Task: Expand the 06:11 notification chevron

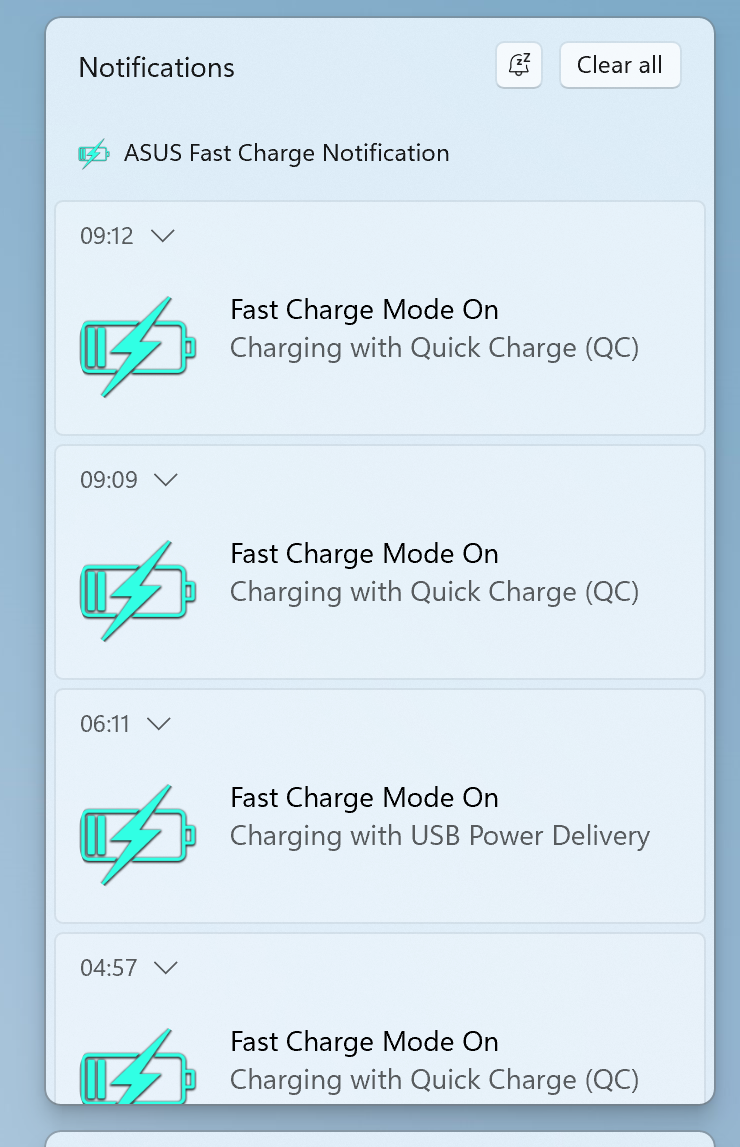Action: 158,724
